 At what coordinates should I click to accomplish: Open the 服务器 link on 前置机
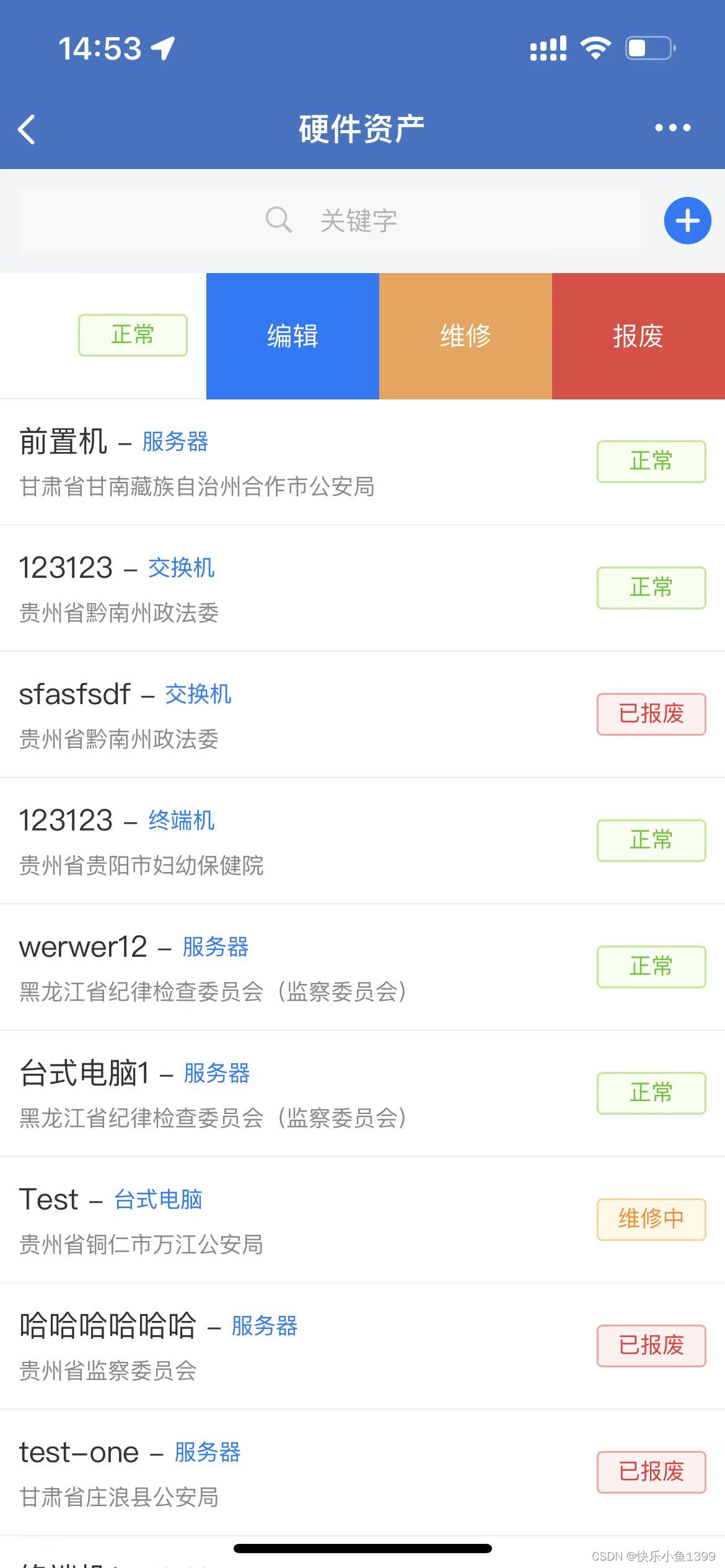coord(174,442)
